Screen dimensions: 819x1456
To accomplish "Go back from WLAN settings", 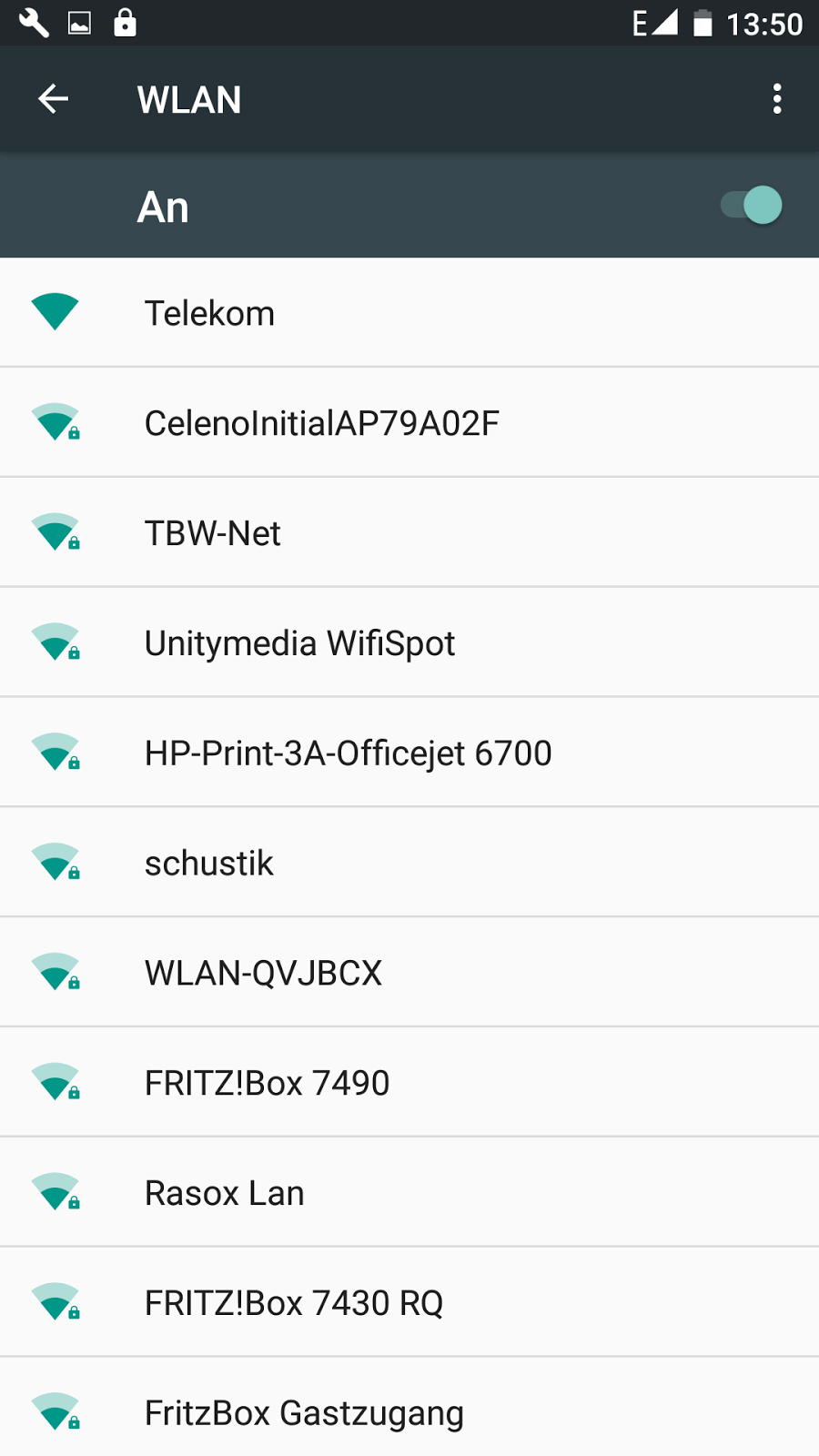I will click(54, 99).
